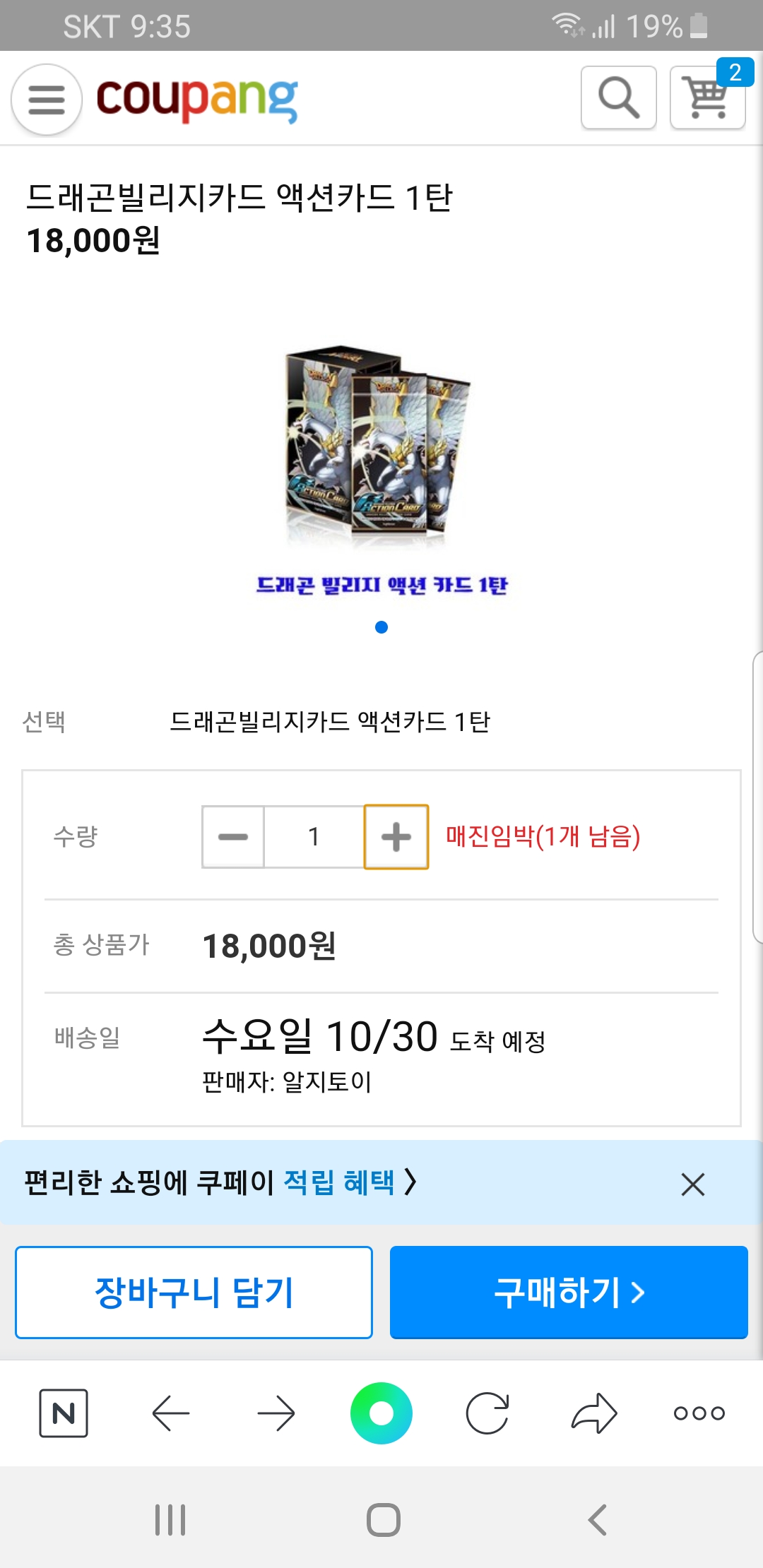This screenshot has width=763, height=1568.
Task: Increase quantity with plus button
Action: click(x=396, y=837)
